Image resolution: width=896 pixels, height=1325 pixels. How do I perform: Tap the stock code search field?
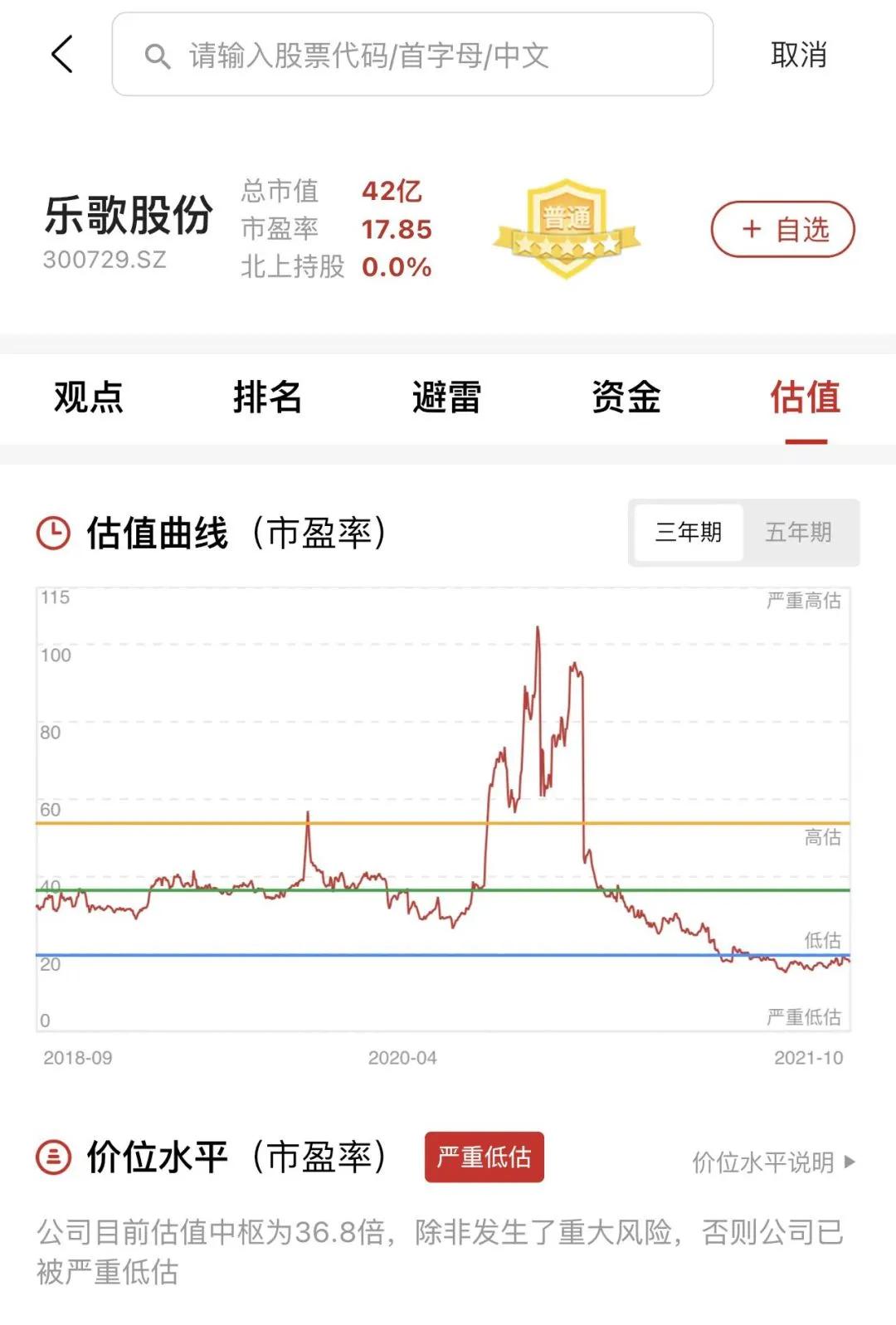point(412,55)
